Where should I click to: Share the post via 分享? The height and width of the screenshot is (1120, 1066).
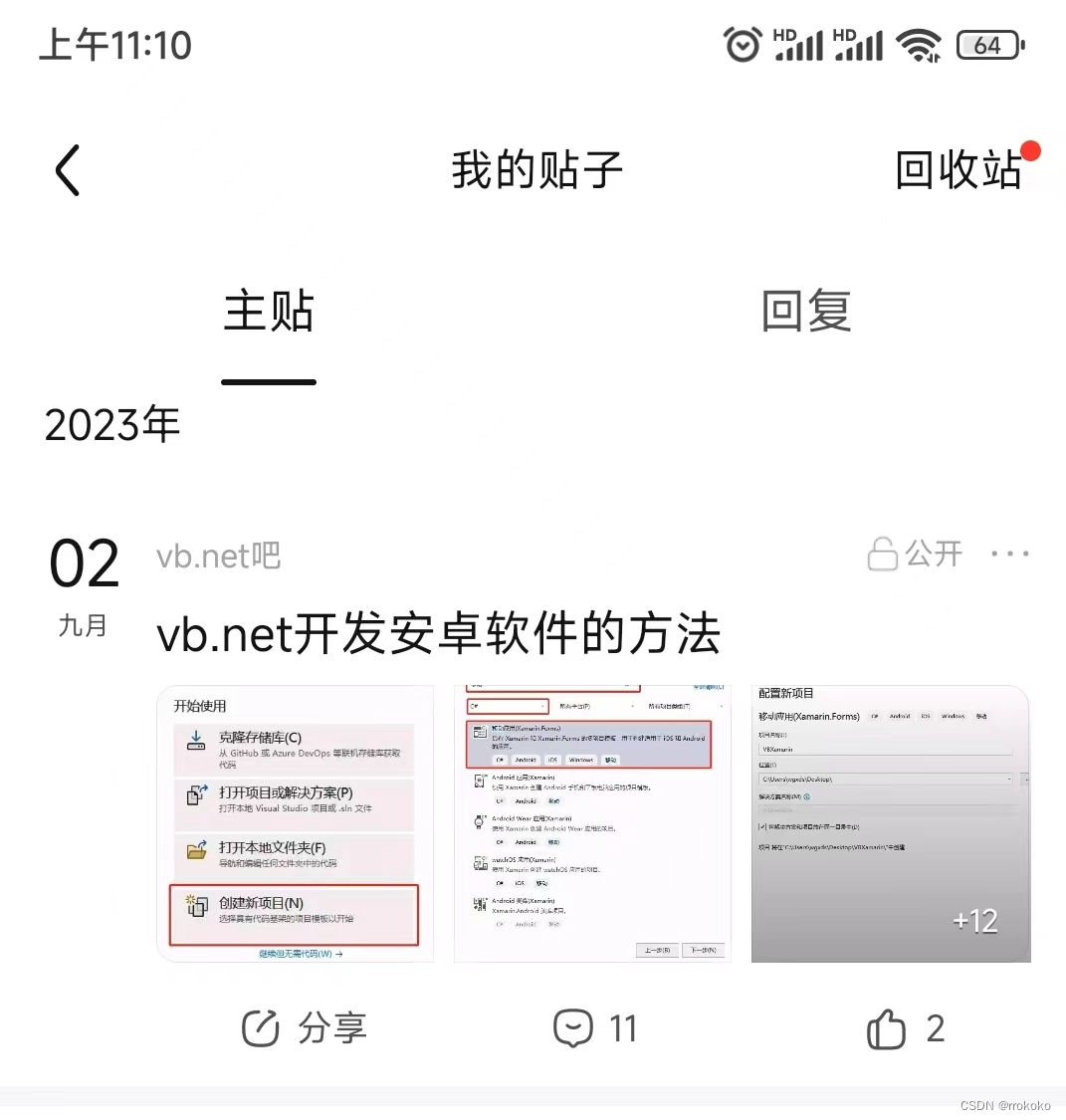305,1028
